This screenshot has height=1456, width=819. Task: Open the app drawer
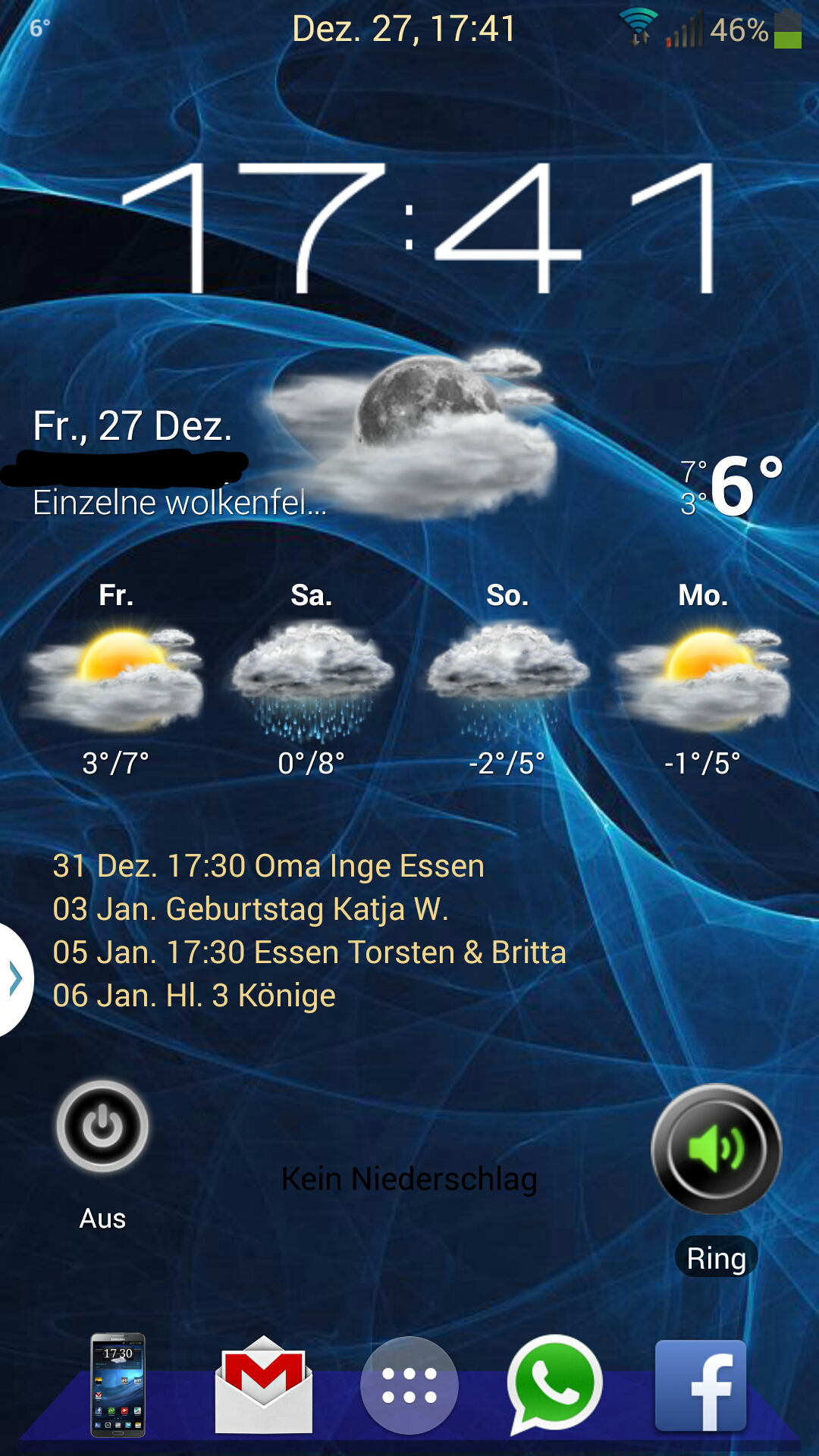coord(409,1385)
